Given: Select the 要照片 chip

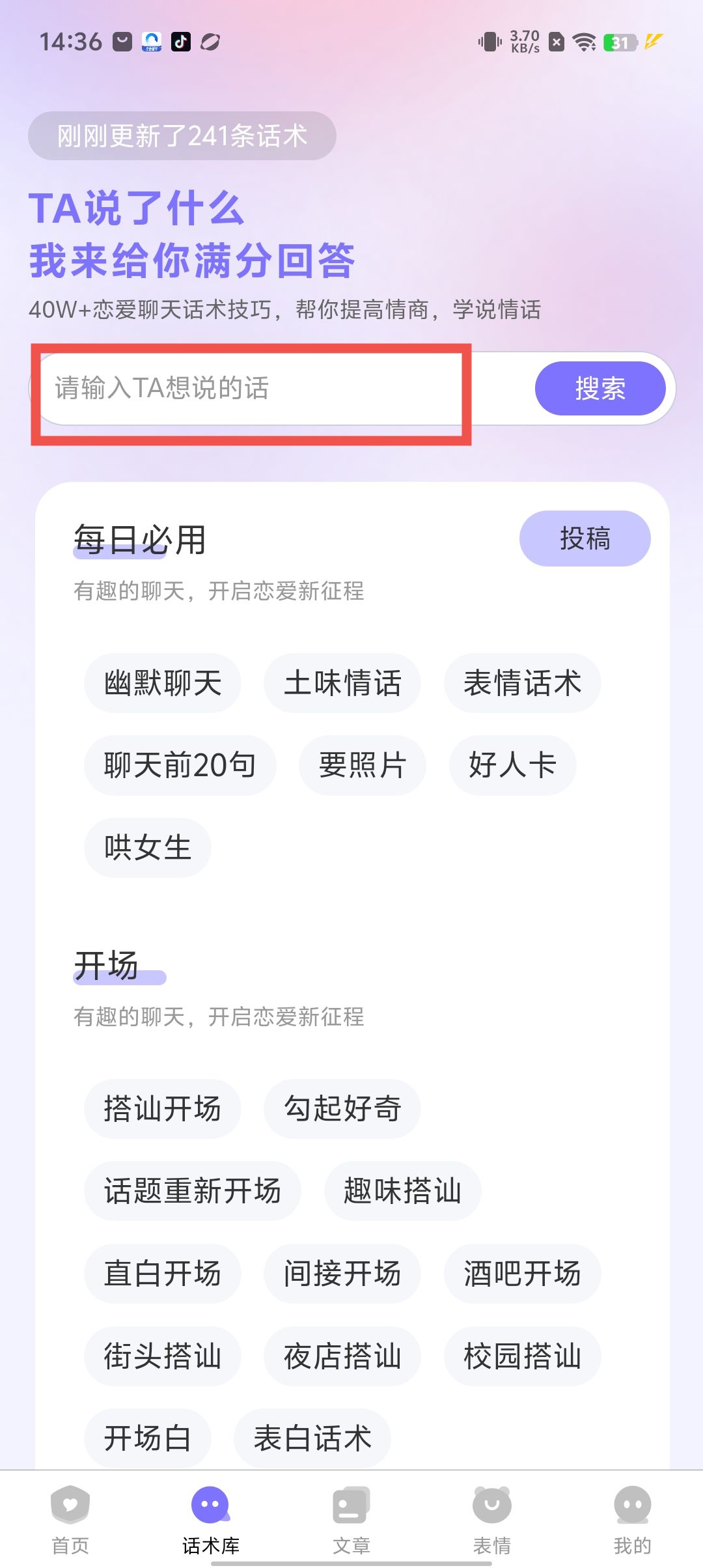Looking at the screenshot, I should [x=363, y=765].
